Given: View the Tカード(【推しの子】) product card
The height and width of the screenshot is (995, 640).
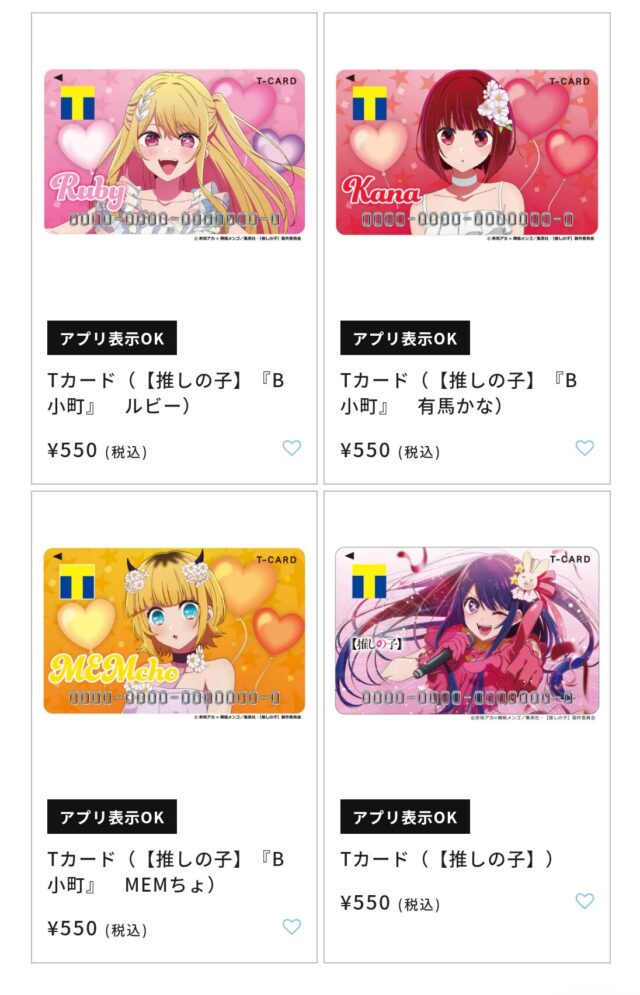Looking at the screenshot, I should coord(467,630).
